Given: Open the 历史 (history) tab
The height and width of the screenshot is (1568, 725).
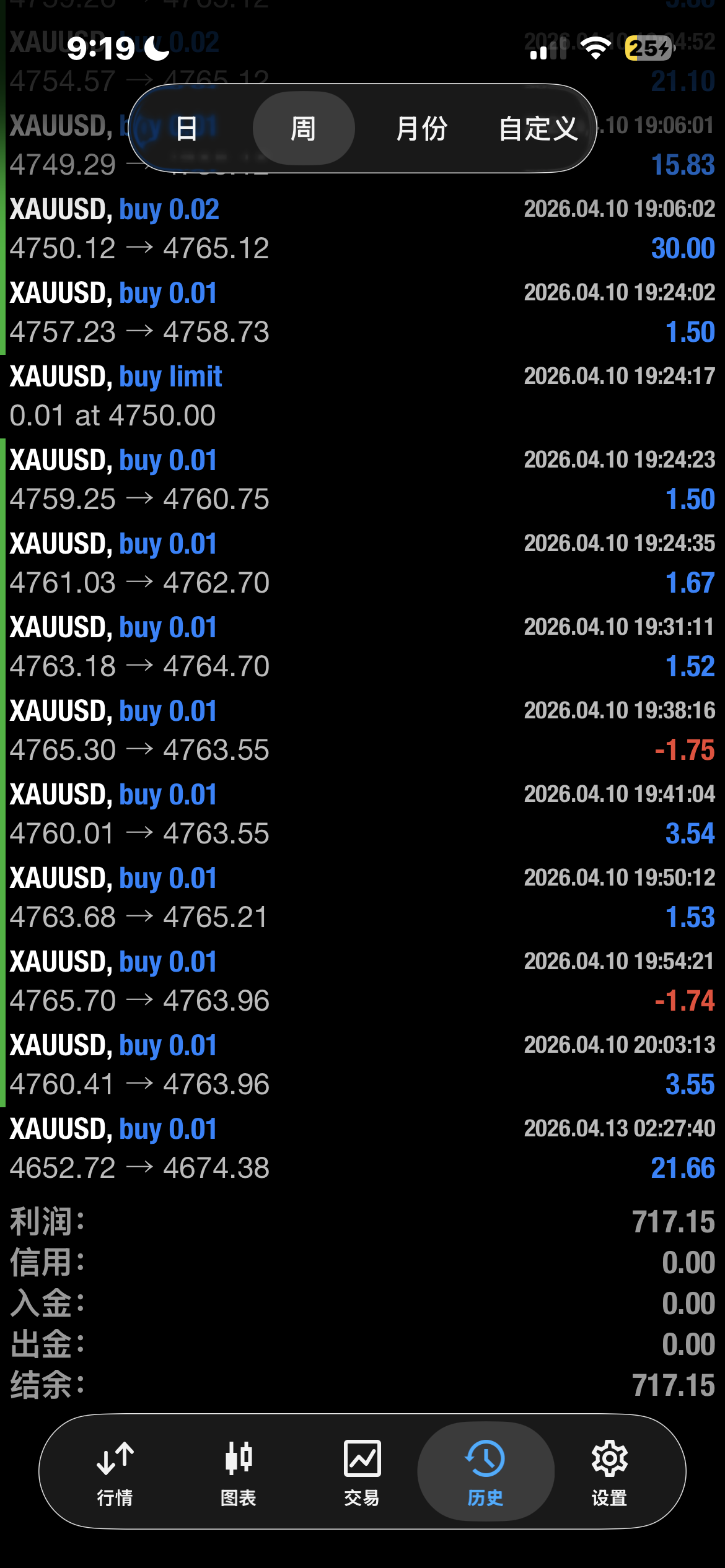Looking at the screenshot, I should [485, 1473].
